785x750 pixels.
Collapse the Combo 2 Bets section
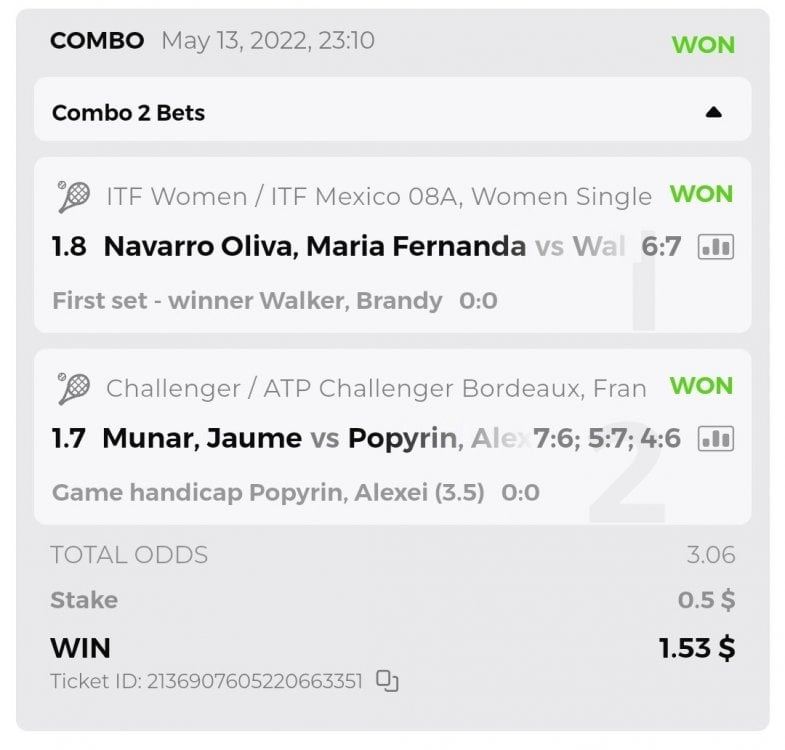coord(713,113)
